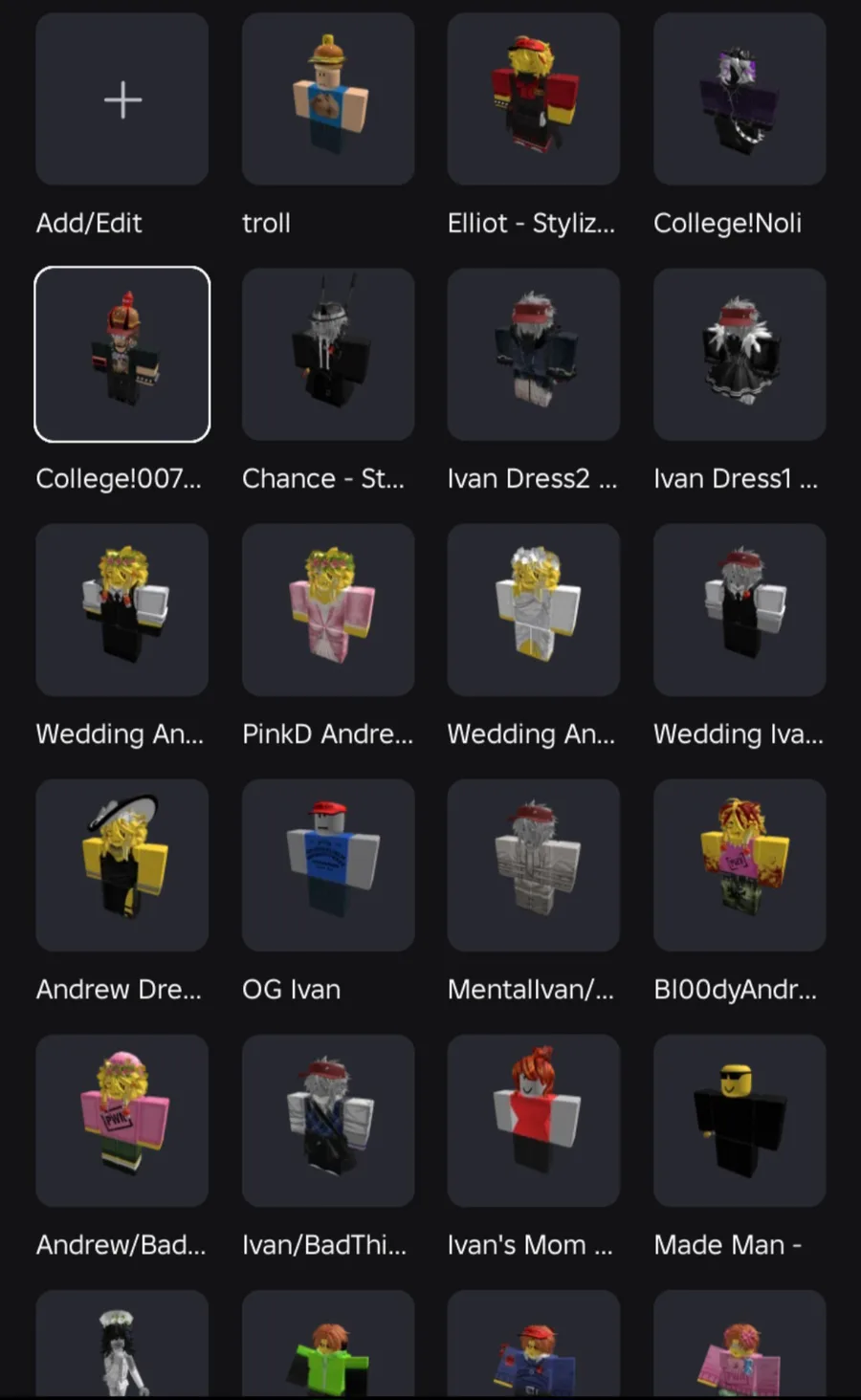This screenshot has height=1400, width=861.
Task: Choose the Elliot - Styliz... outfit
Action: pos(534,99)
